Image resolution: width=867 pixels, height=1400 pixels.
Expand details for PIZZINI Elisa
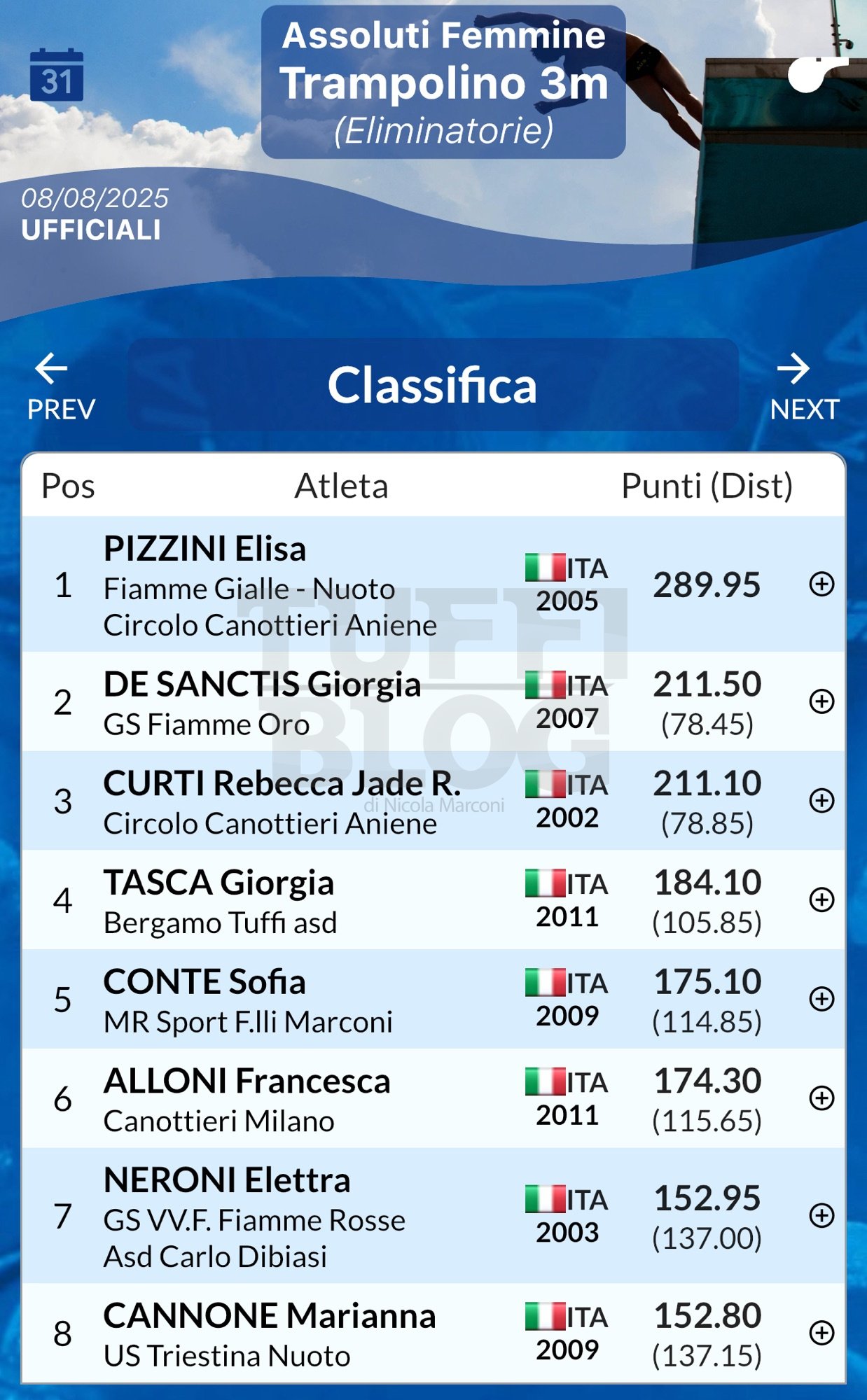pyautogui.click(x=821, y=584)
